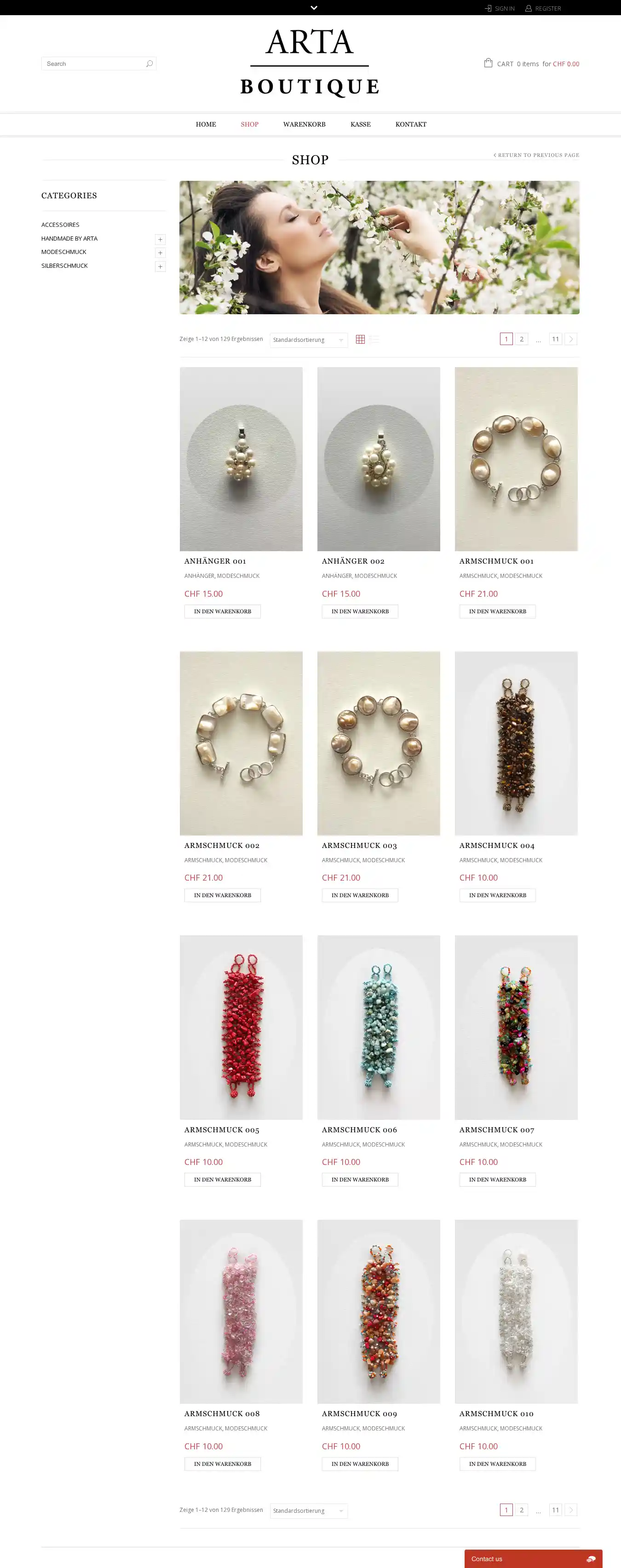The image size is (621, 1568).
Task: Go to page 2 in top pagination
Action: point(521,339)
